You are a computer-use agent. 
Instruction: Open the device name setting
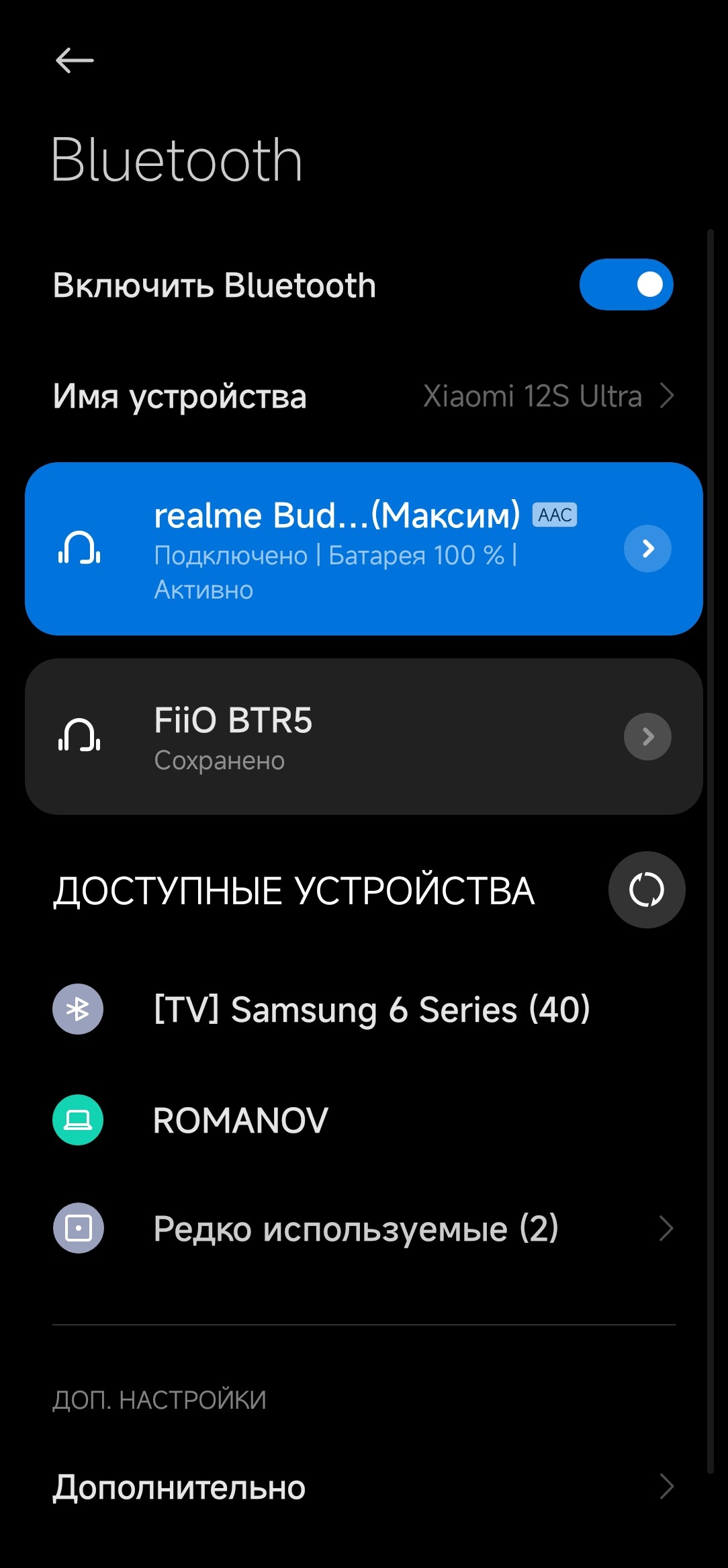pyautogui.click(x=363, y=396)
